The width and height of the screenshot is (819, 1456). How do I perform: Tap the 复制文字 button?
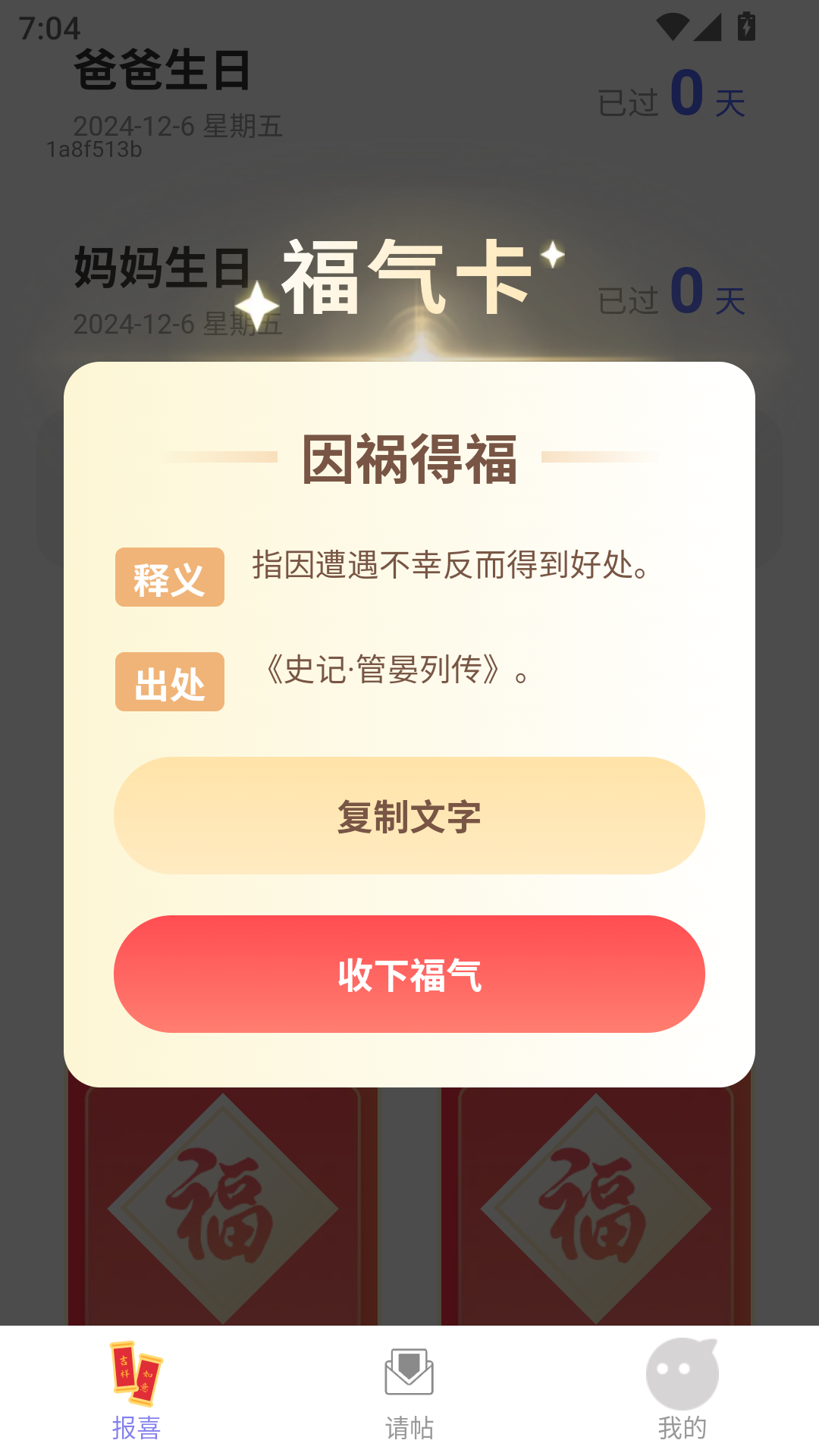pyautogui.click(x=409, y=815)
